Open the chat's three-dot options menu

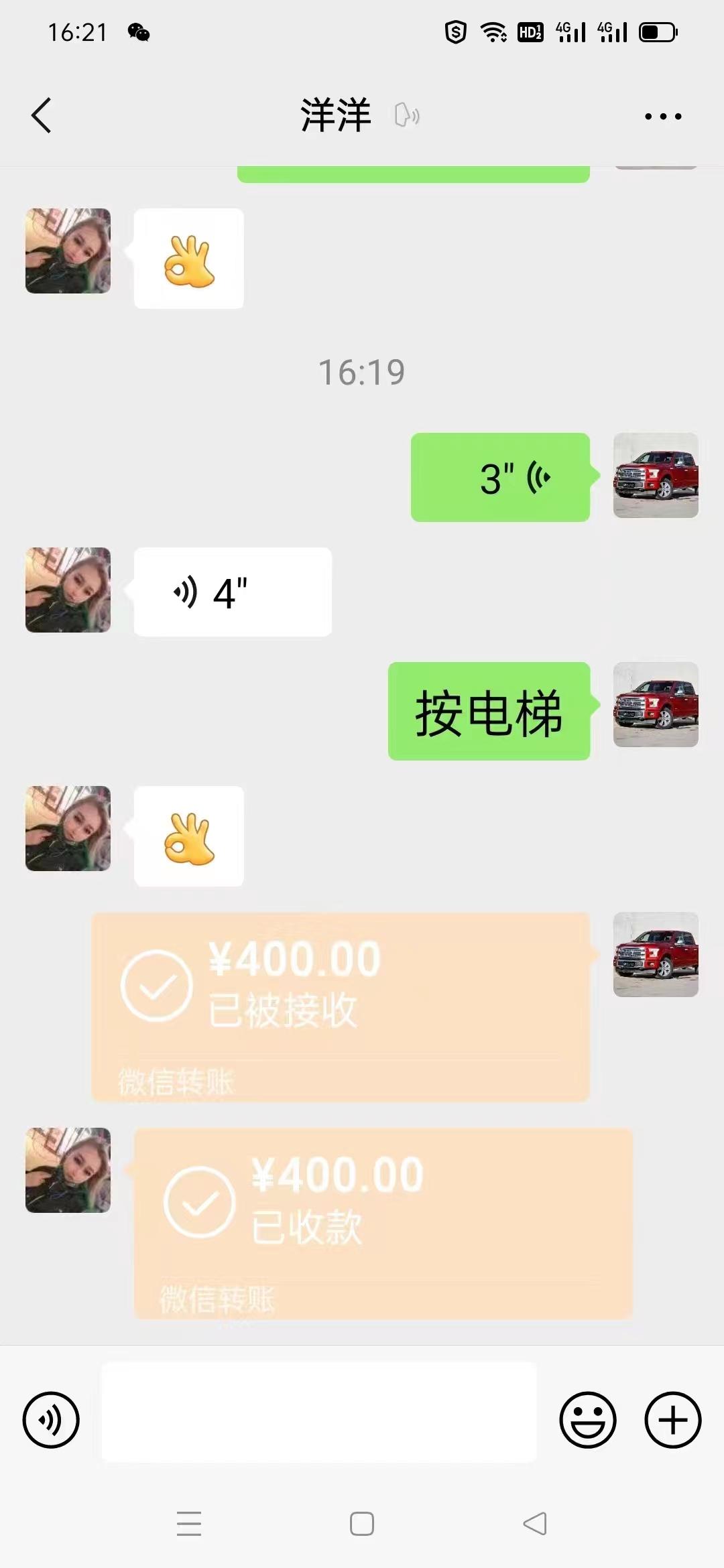click(x=662, y=117)
